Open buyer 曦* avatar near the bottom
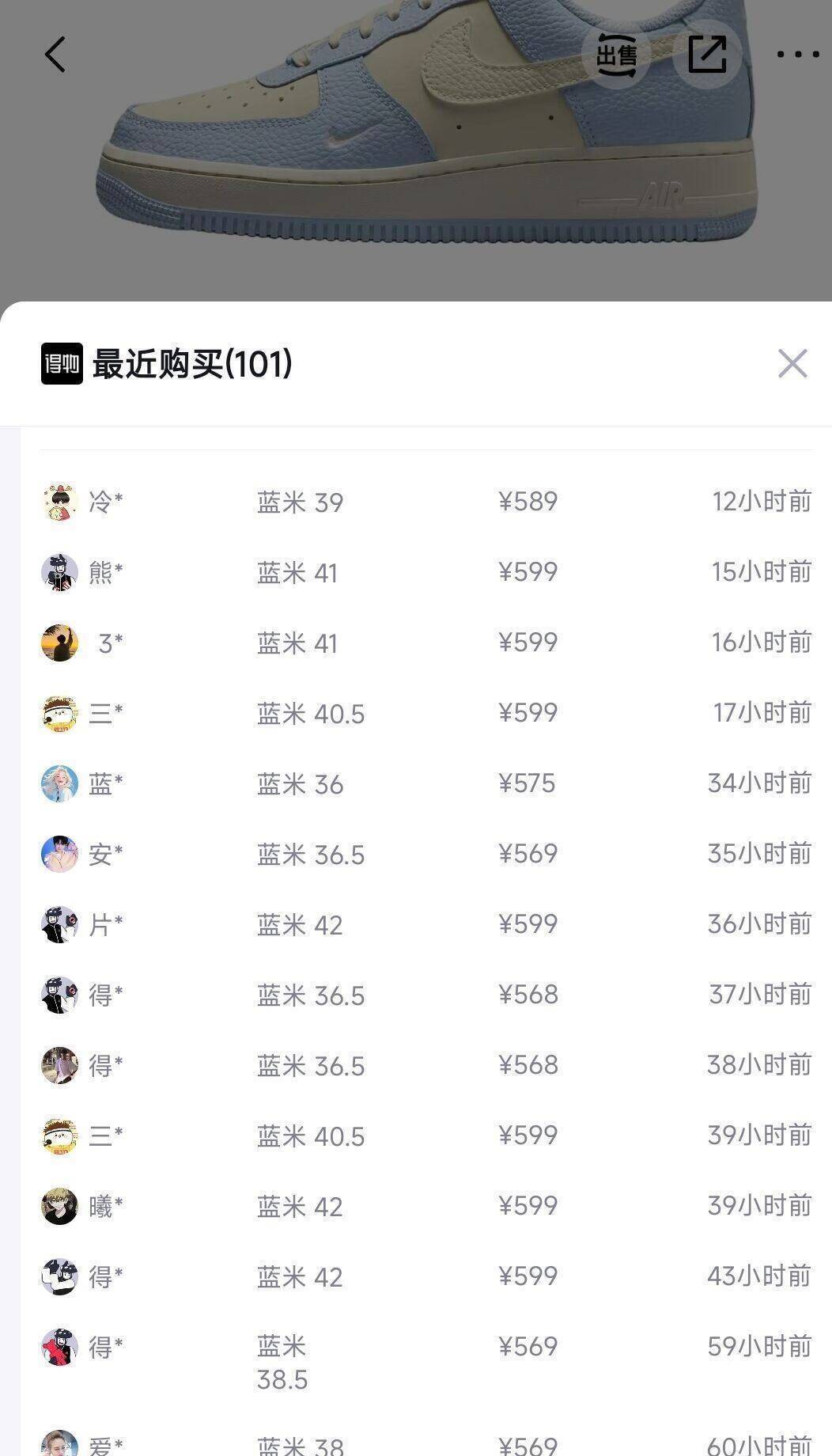The image size is (832, 1456). pos(59,1206)
